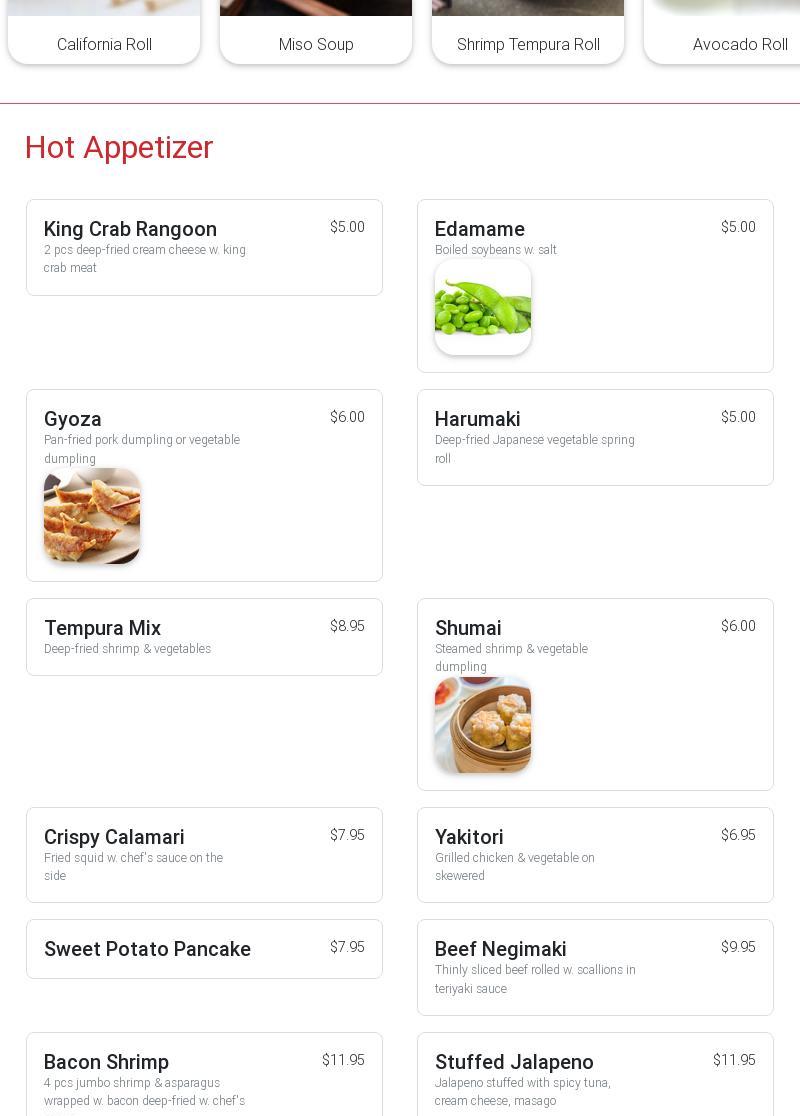Open King Crab Rangoon item
The width and height of the screenshot is (800, 1116).
[x=204, y=247]
